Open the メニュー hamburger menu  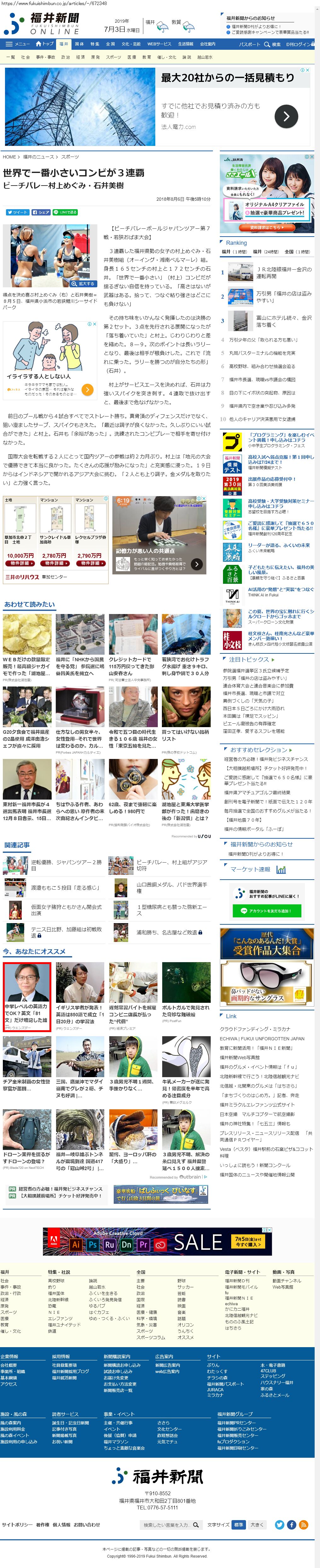coord(17,44)
